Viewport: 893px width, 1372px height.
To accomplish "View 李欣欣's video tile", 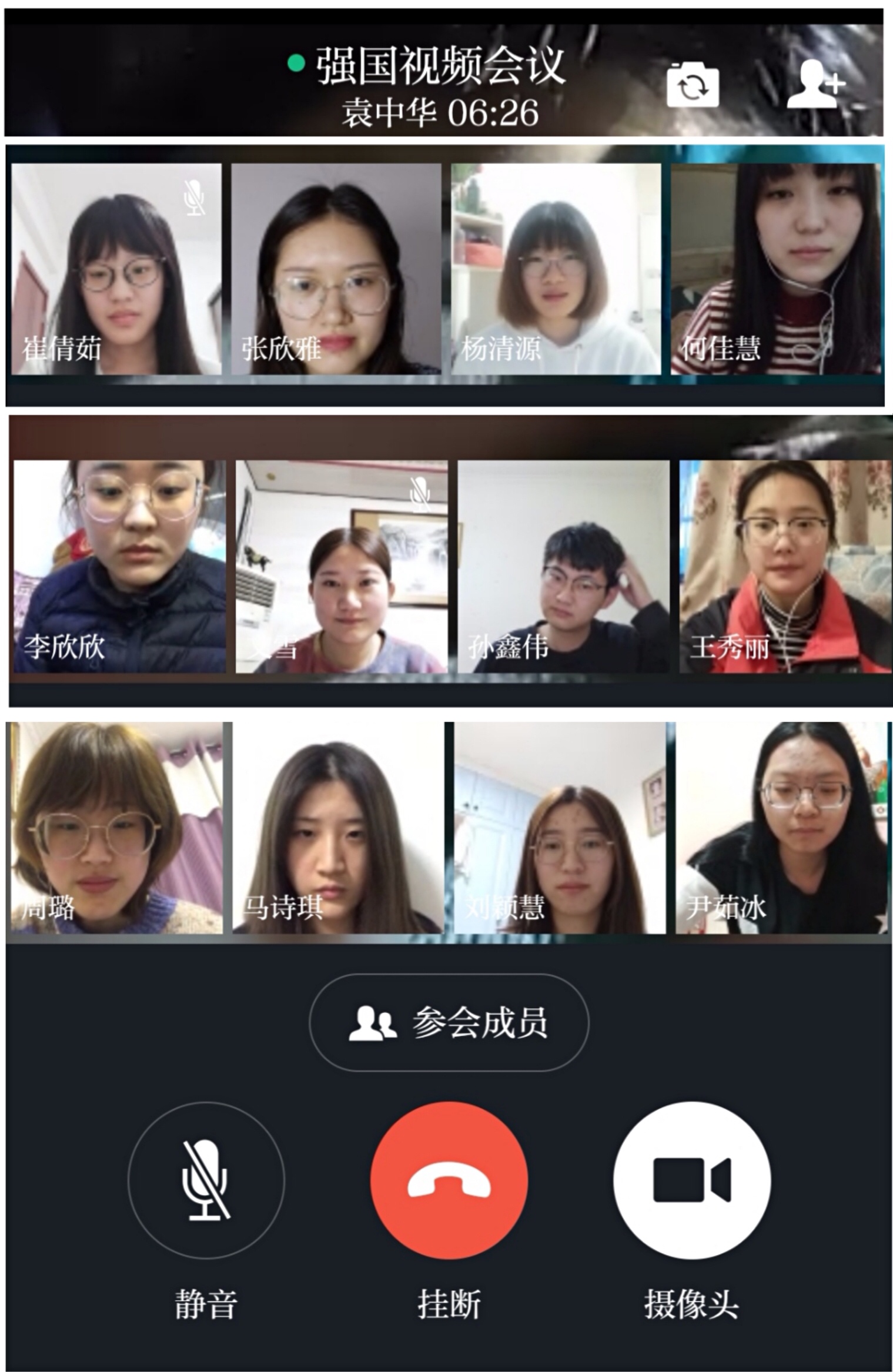I will point(119,566).
